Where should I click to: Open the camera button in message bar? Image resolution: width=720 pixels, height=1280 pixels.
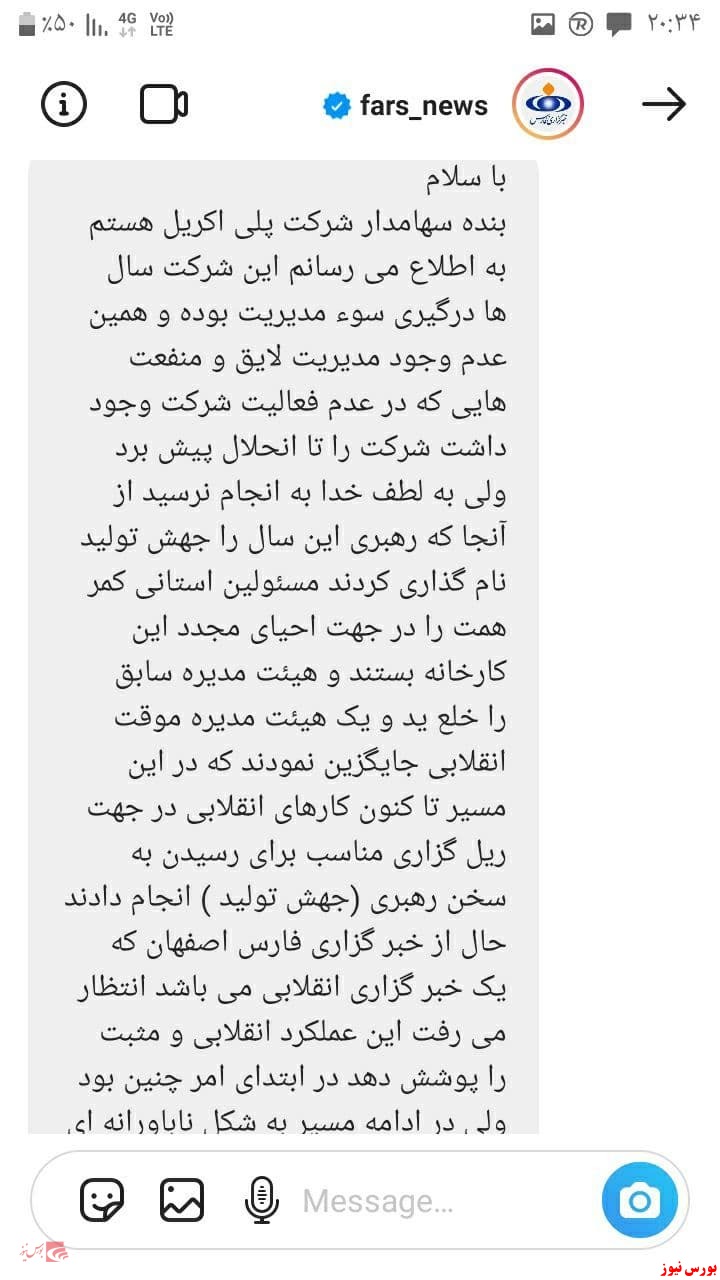click(x=639, y=1200)
